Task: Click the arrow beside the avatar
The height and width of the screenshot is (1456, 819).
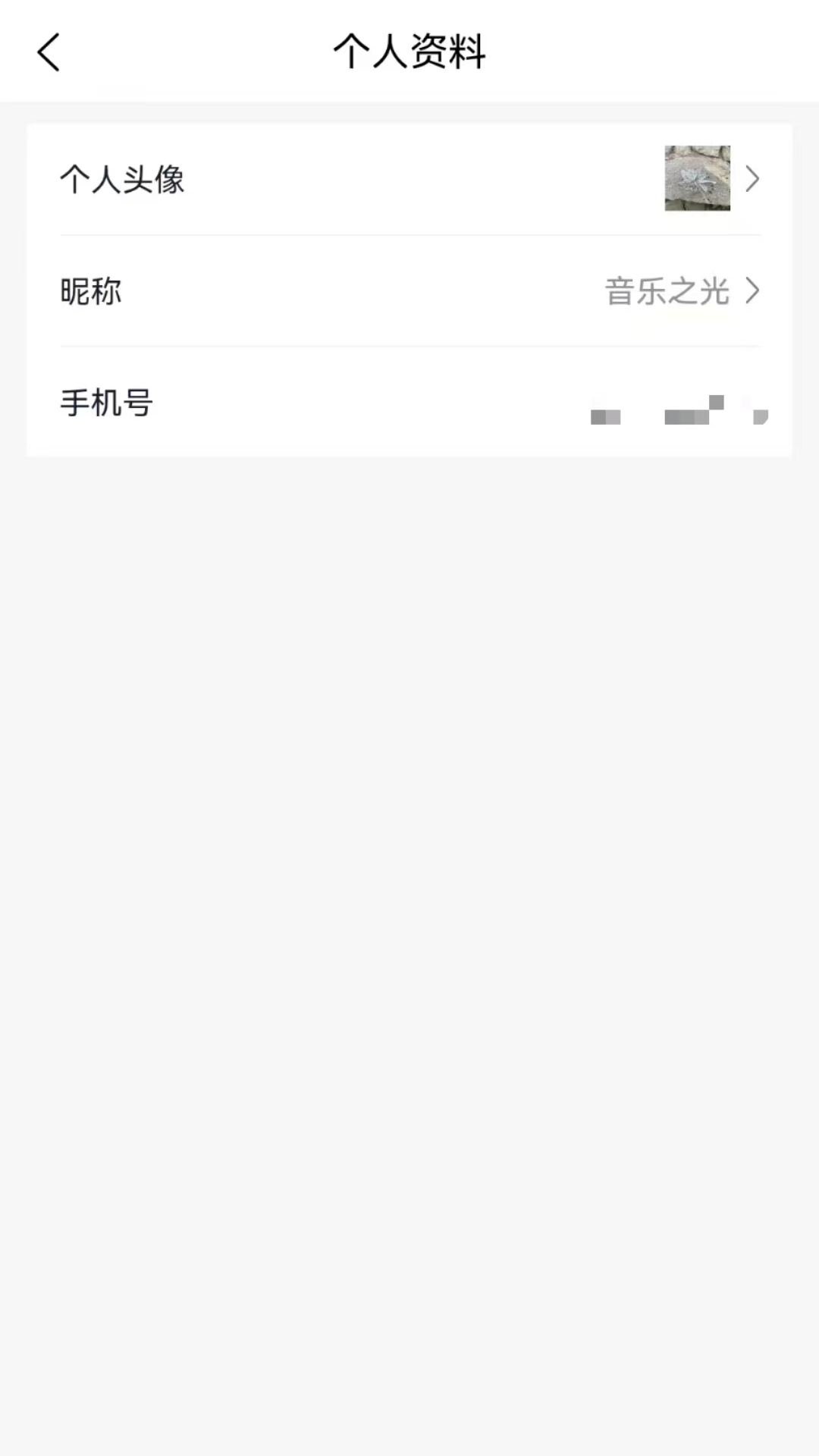Action: 752,178
